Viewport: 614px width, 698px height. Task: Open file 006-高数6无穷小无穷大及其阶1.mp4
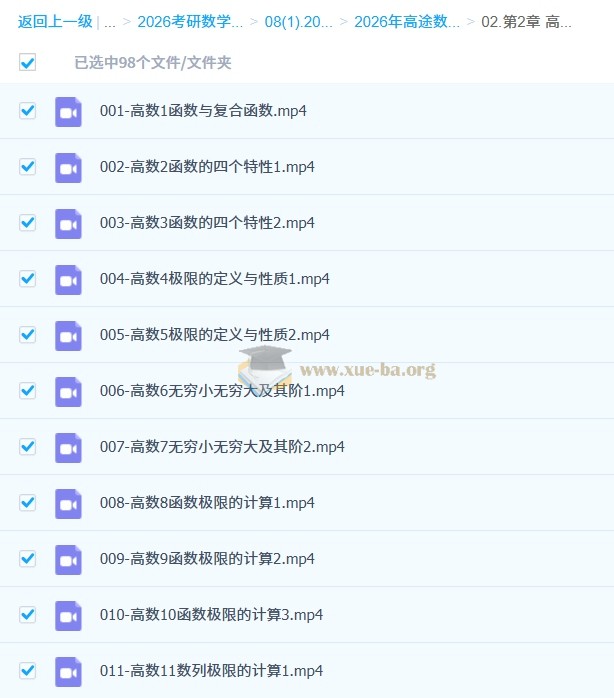pos(222,391)
